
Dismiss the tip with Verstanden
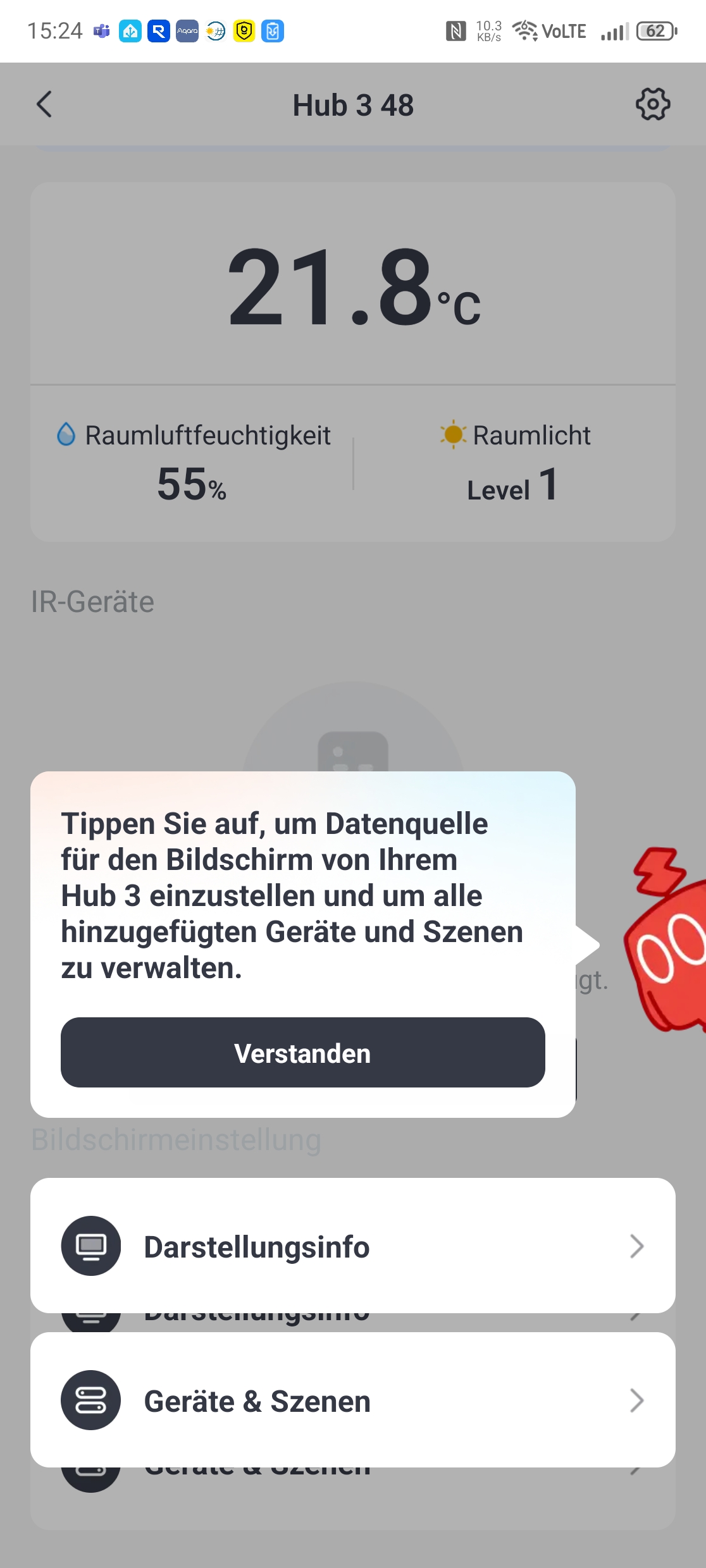[x=302, y=1053]
